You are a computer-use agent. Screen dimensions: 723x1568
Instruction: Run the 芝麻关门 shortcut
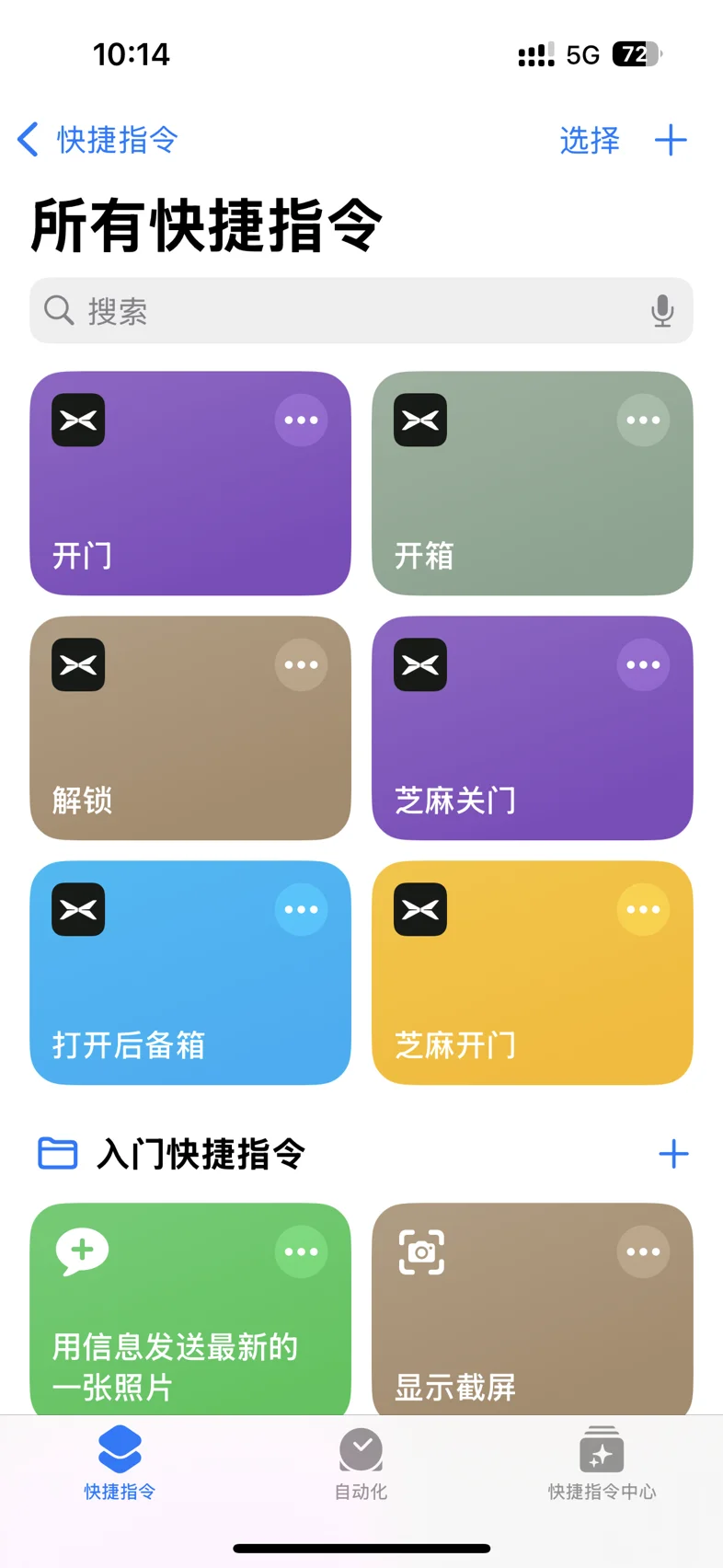click(x=533, y=728)
